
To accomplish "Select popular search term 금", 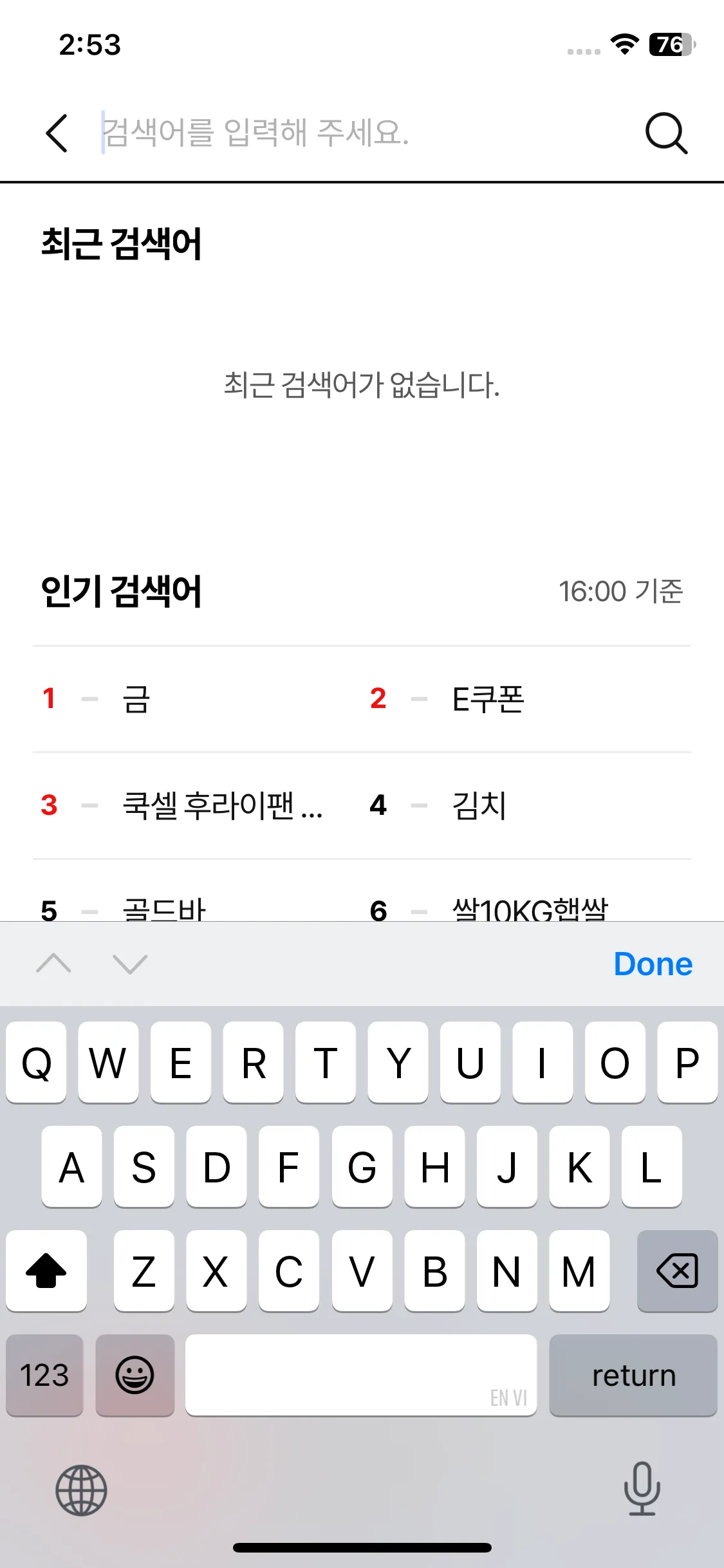I will coord(136,700).
